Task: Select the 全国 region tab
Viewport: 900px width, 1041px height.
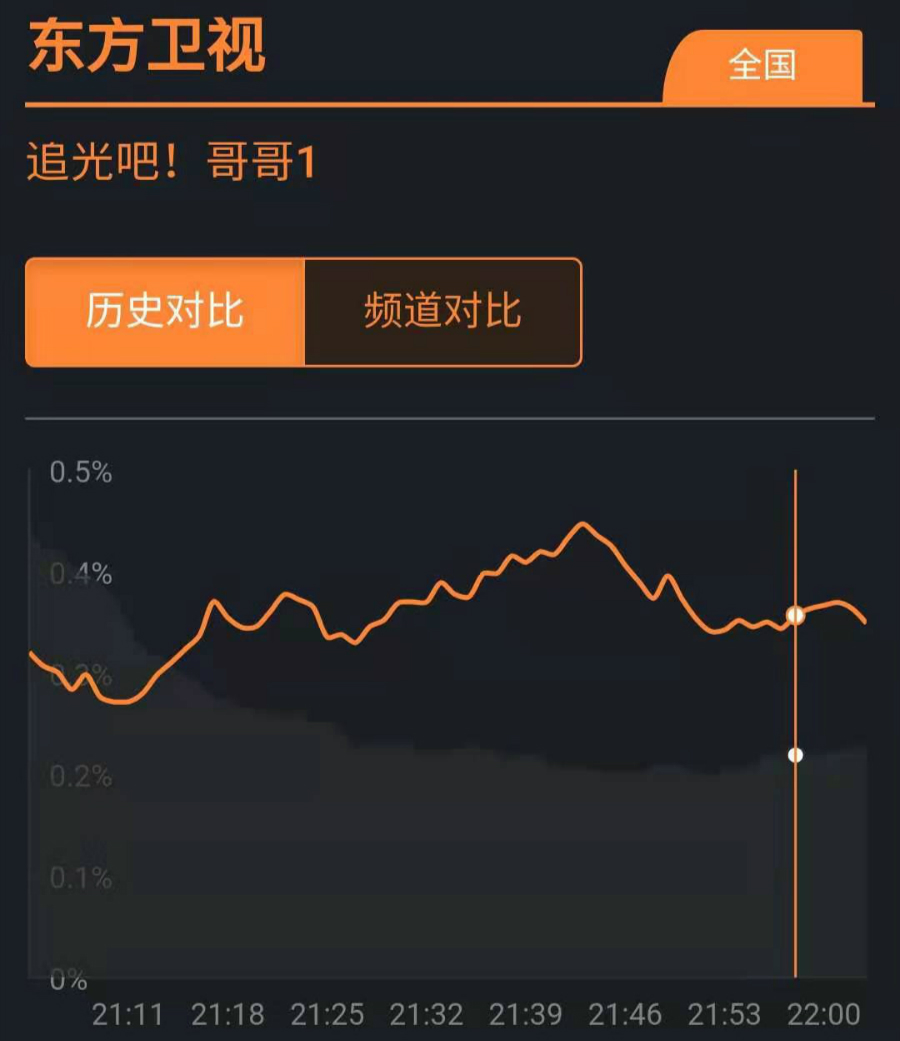Action: (763, 66)
